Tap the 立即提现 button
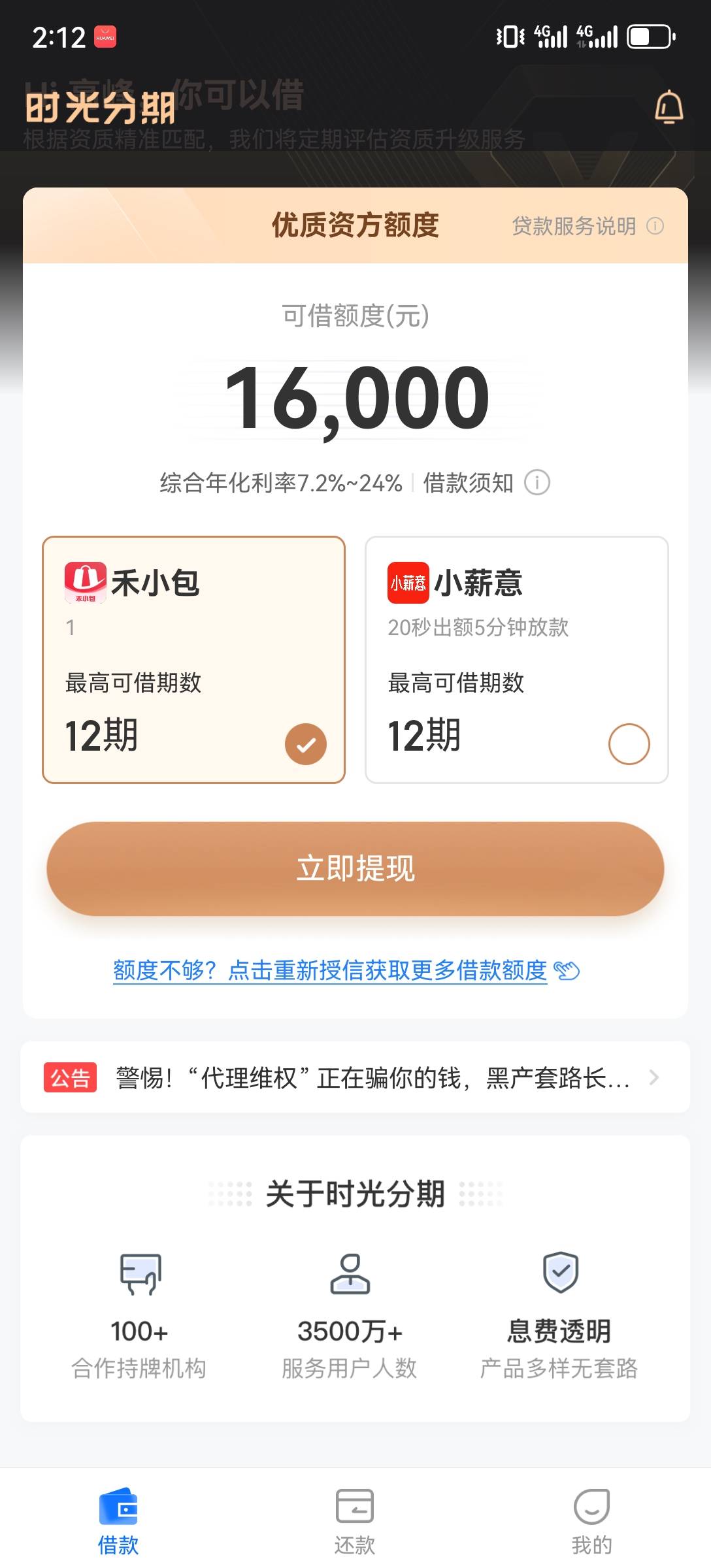The height and width of the screenshot is (1568, 711). tap(355, 868)
